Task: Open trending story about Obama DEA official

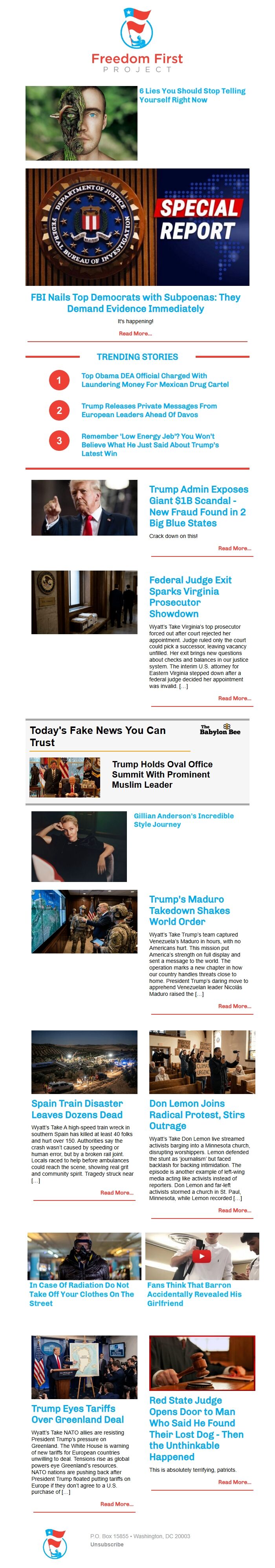Action: click(154, 380)
